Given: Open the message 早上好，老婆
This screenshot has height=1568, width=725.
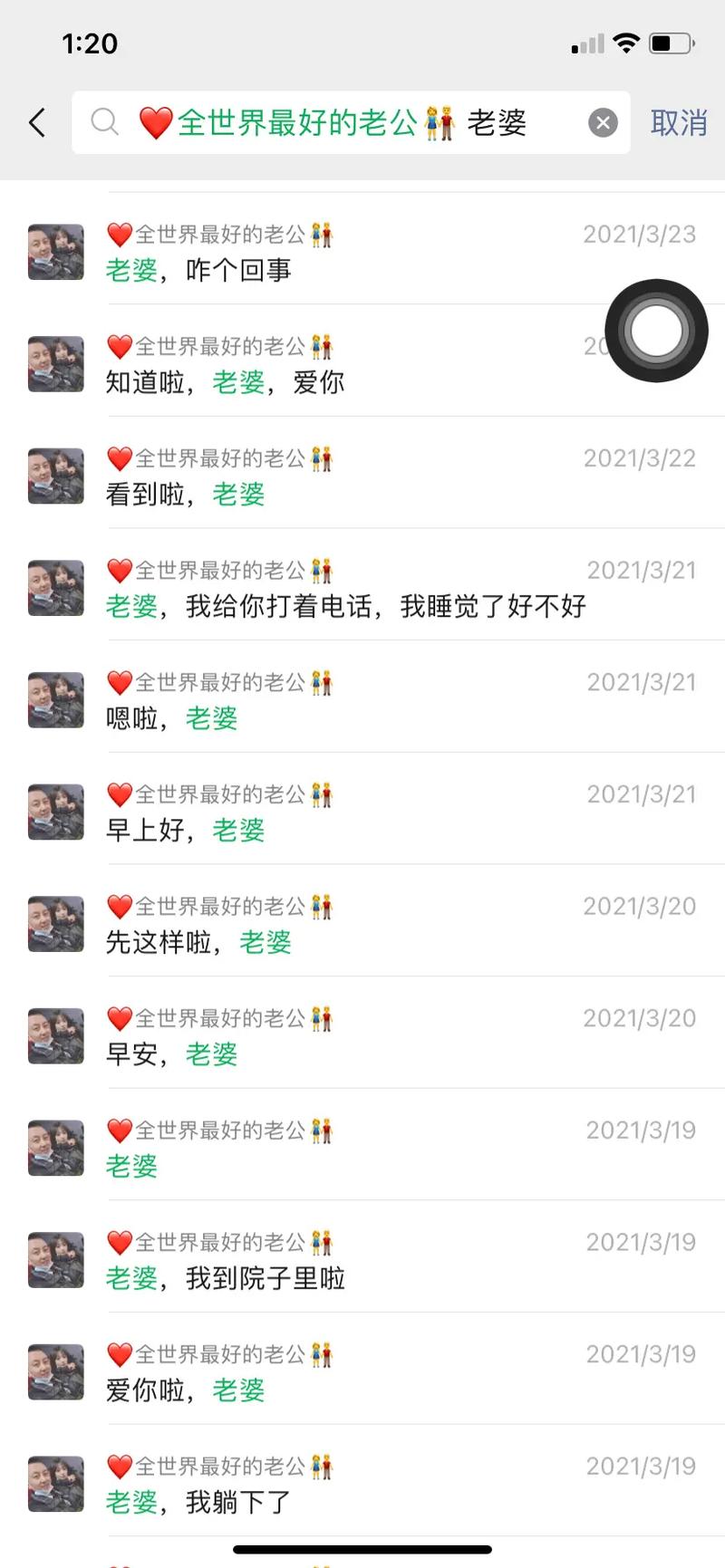Looking at the screenshot, I should click(x=362, y=813).
